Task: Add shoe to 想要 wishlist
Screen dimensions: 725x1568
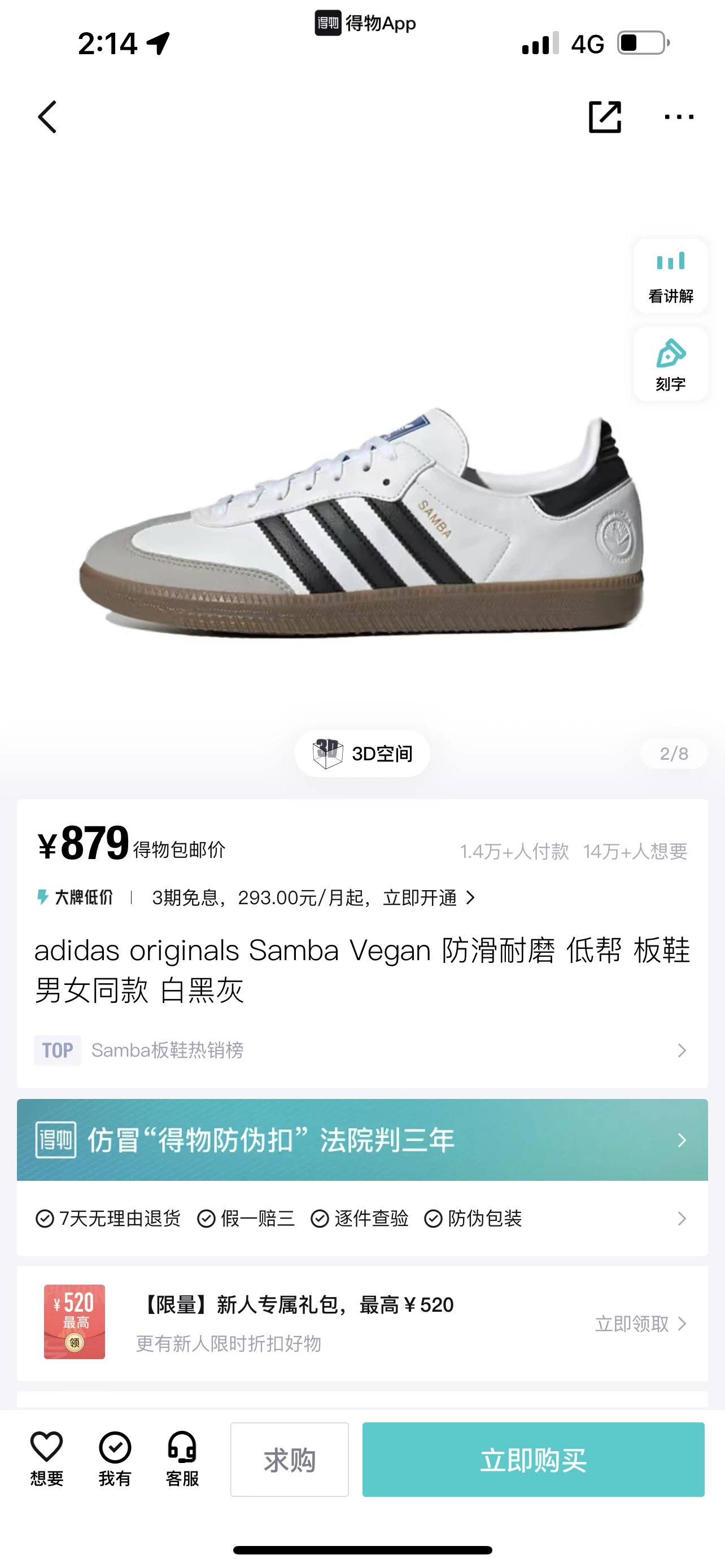Action: (47, 1458)
